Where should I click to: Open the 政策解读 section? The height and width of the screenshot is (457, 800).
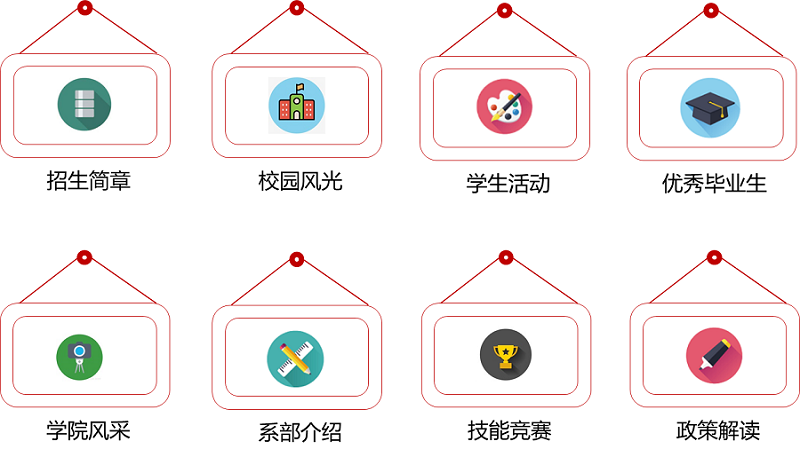coord(714,354)
